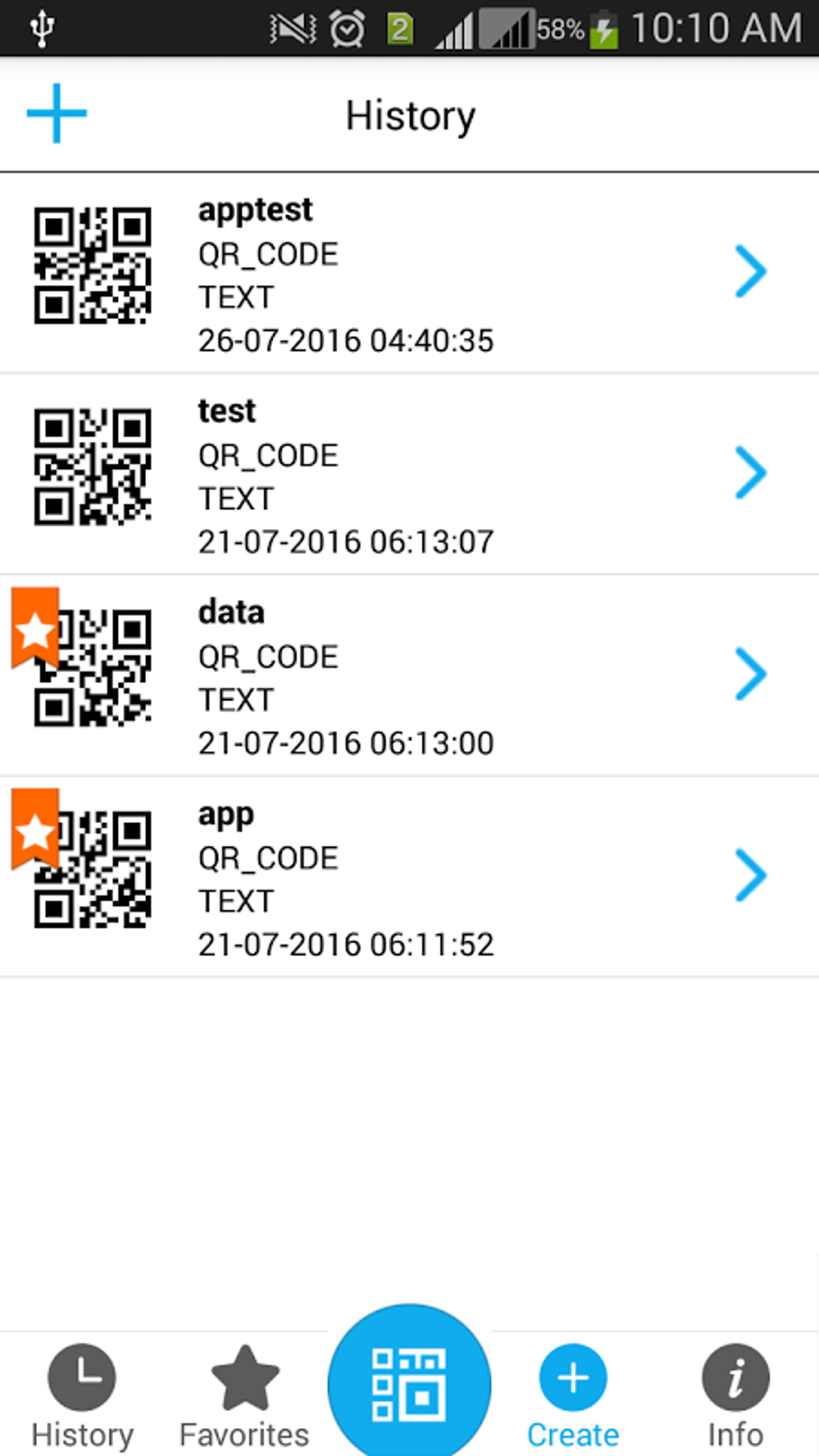Tap the plus icon to add new code
The width and height of the screenshot is (819, 1456).
click(x=56, y=113)
